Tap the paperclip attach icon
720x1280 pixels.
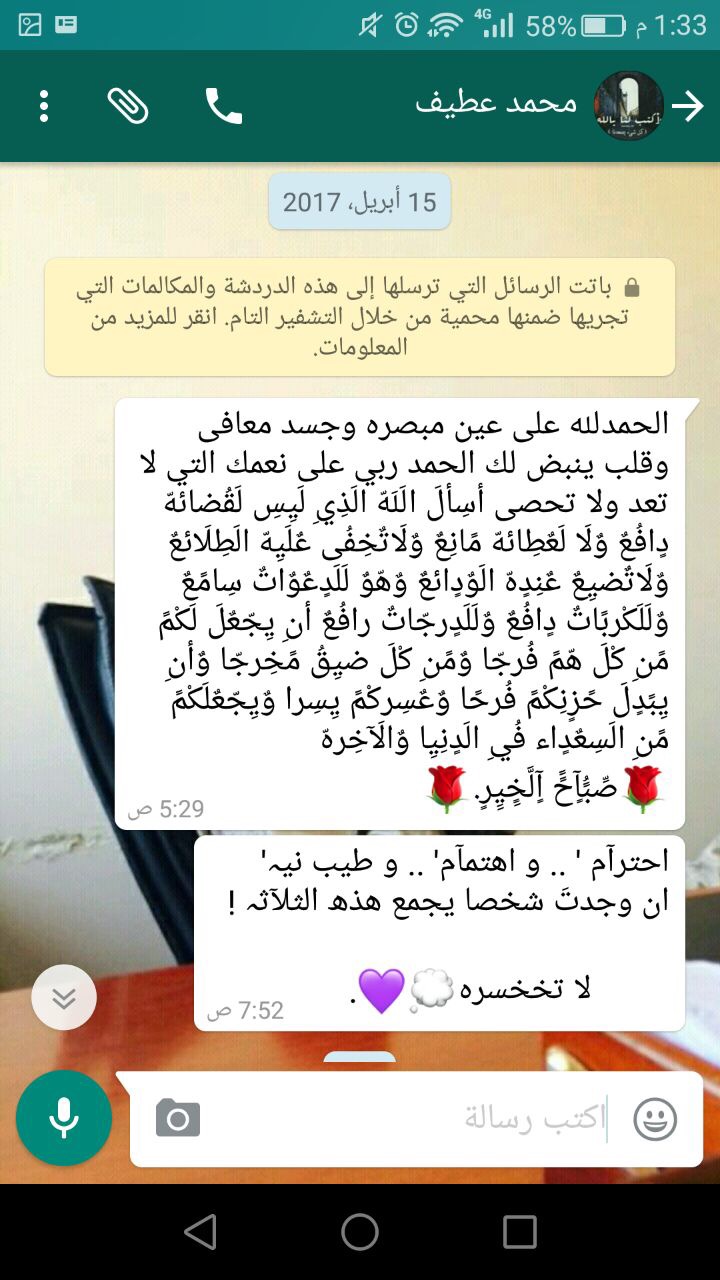pos(128,106)
